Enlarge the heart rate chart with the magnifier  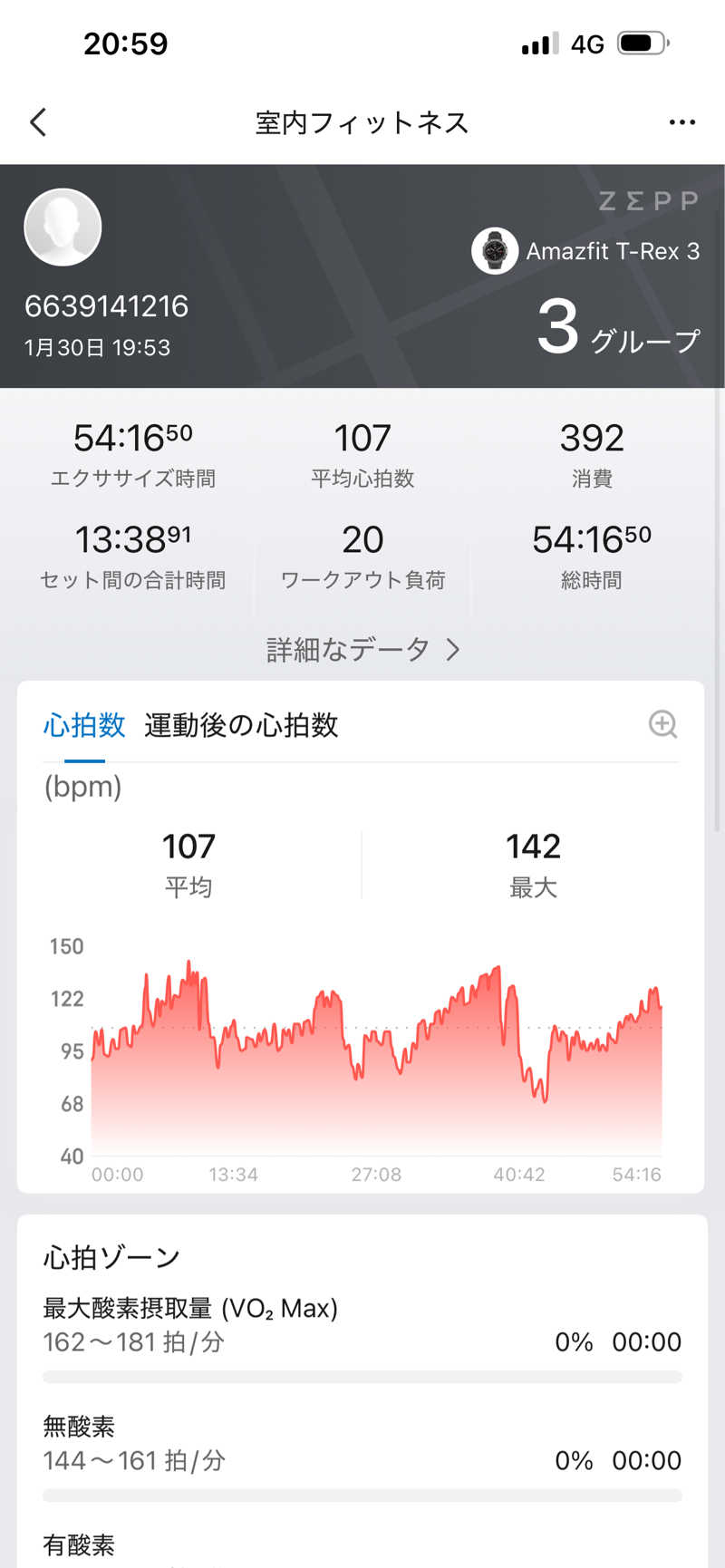pos(662,724)
